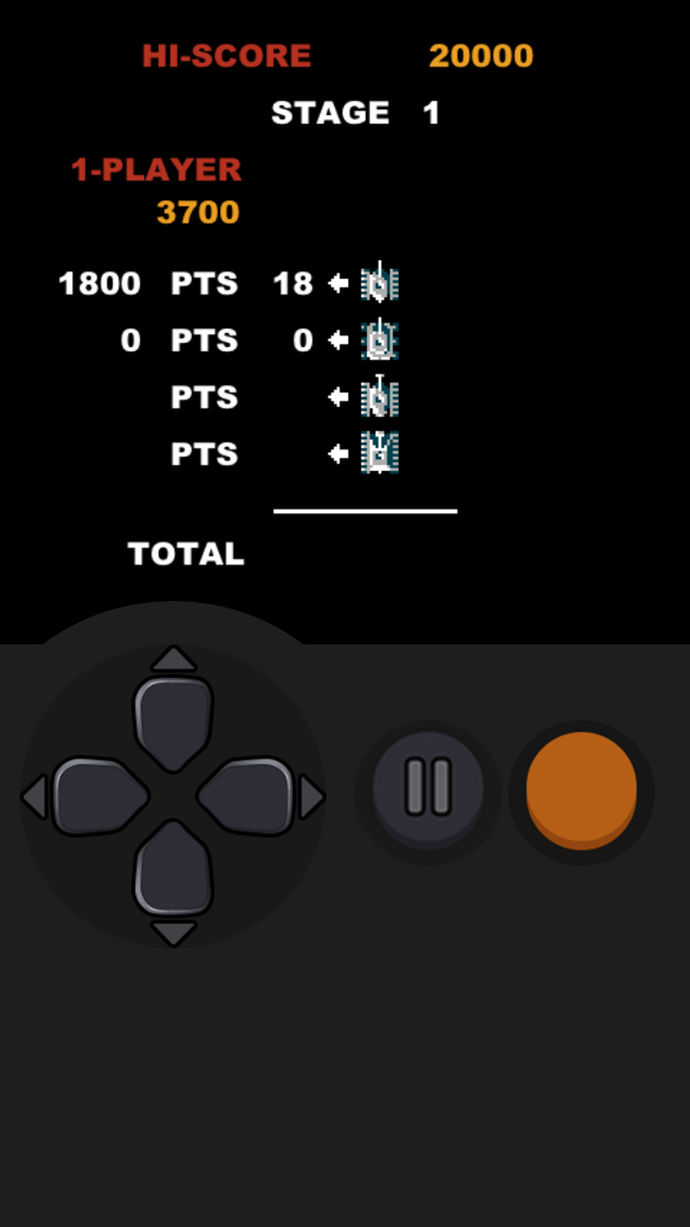Tap the up arrow on the D-pad

coord(174,722)
